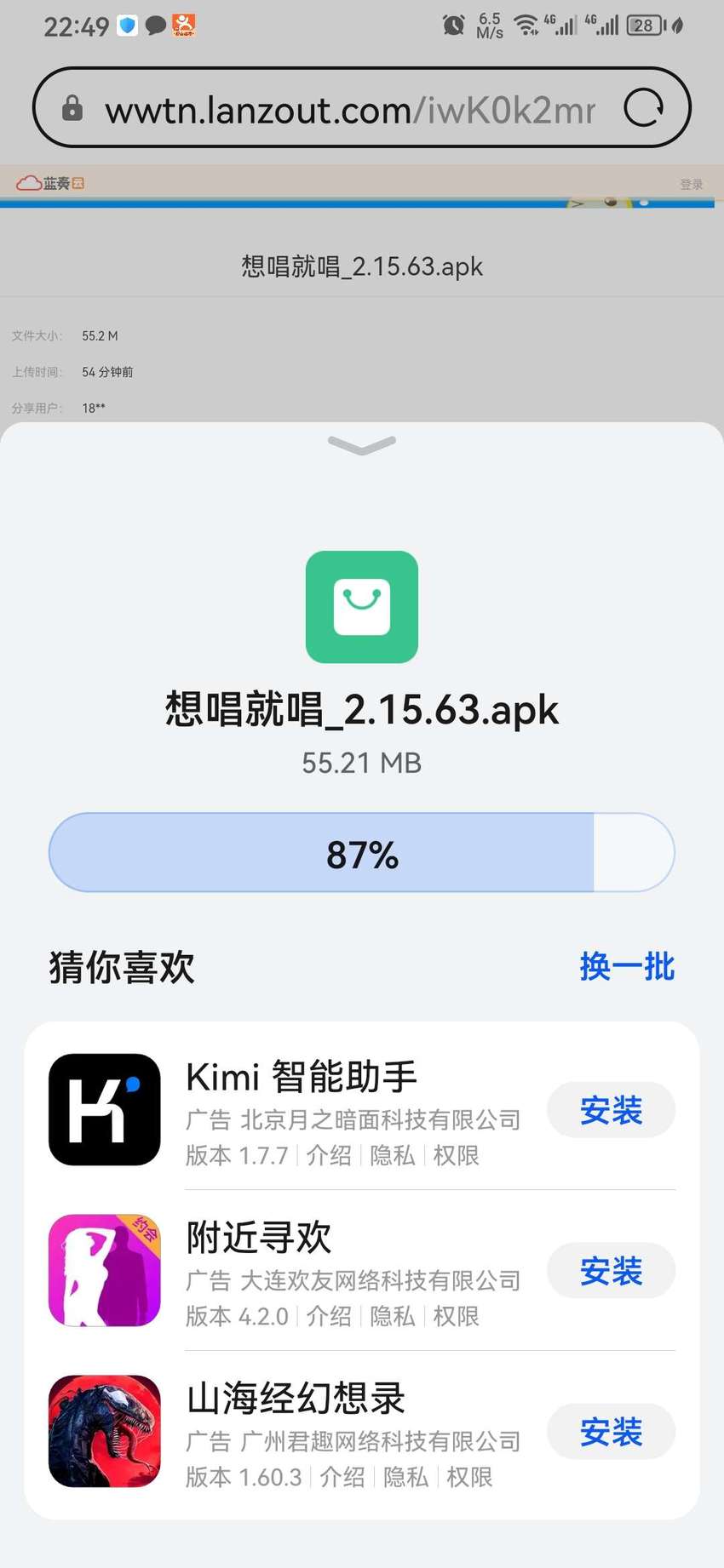Screen dimensions: 724x1568
Task: Reload the page with the refresh icon
Action: tap(643, 108)
